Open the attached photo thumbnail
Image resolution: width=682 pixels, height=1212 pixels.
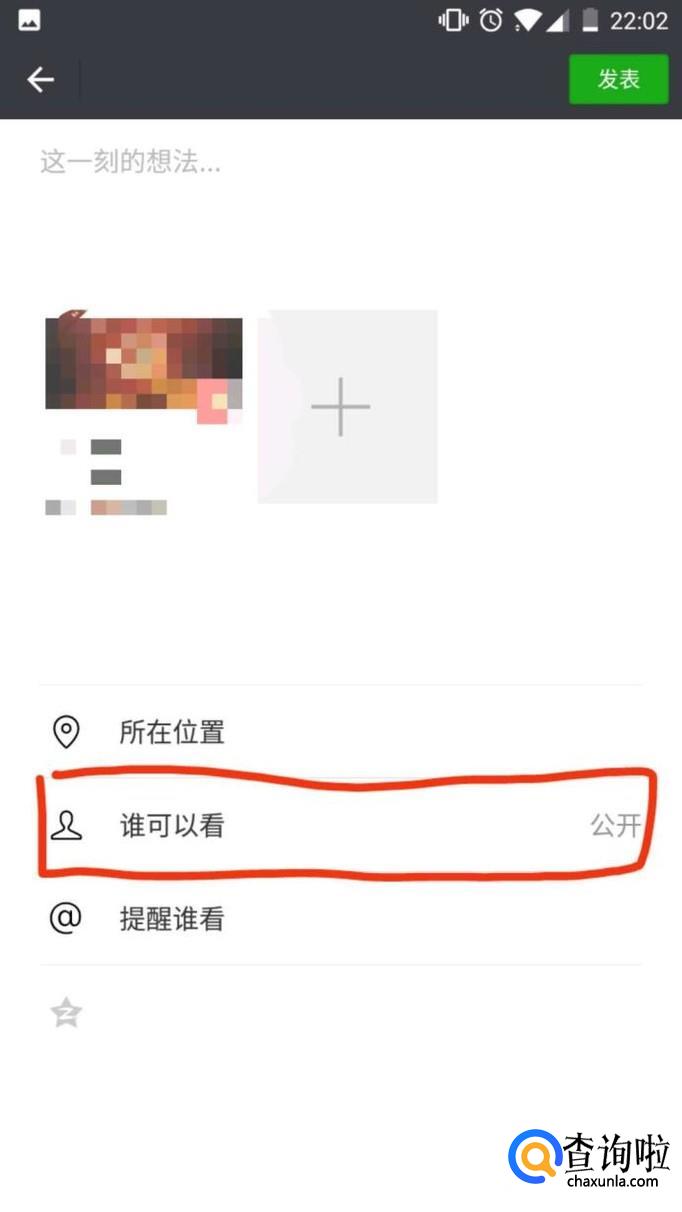point(144,364)
